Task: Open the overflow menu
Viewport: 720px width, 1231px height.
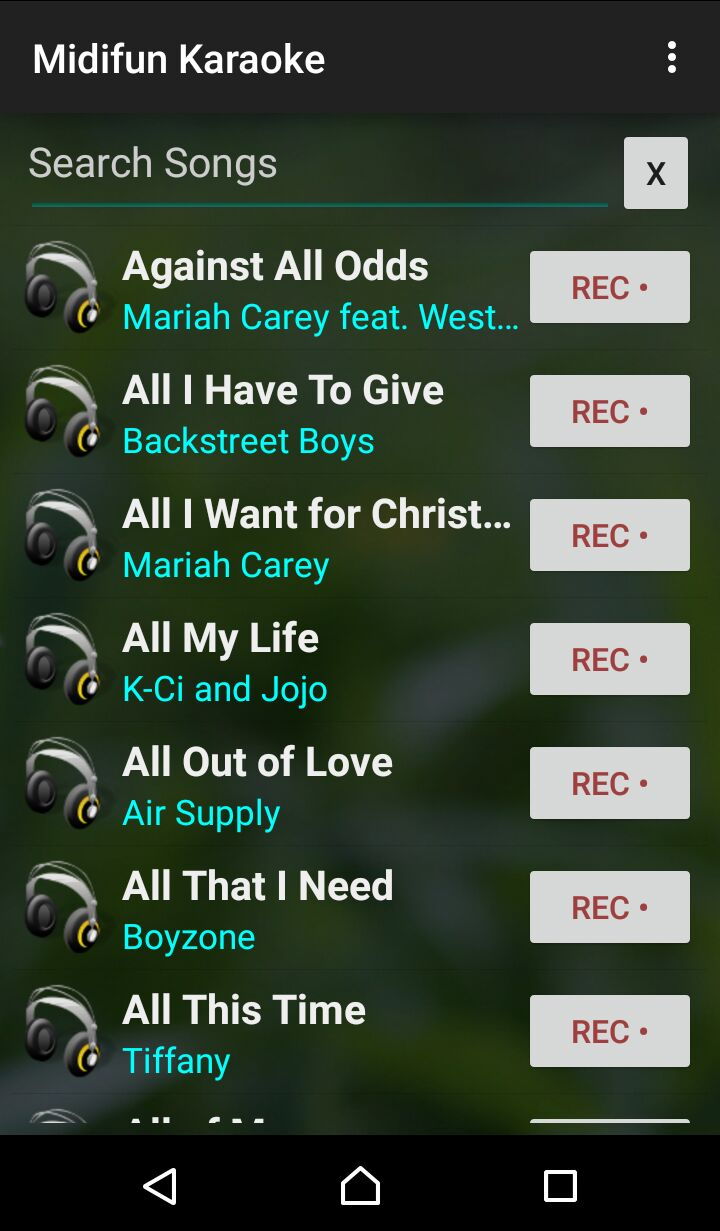Action: pyautogui.click(x=672, y=58)
